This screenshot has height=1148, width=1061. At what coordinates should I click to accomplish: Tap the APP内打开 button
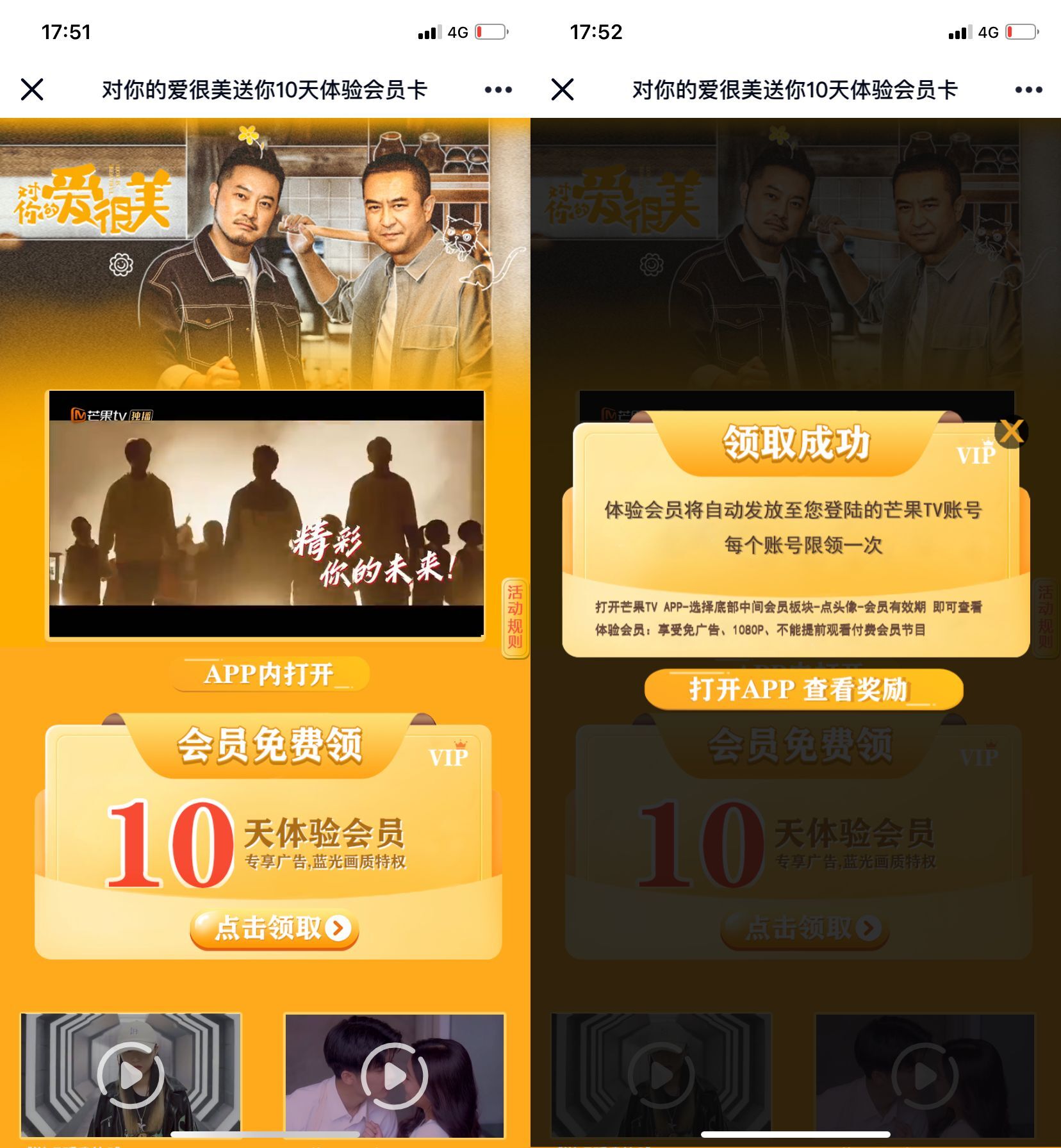pos(270,674)
